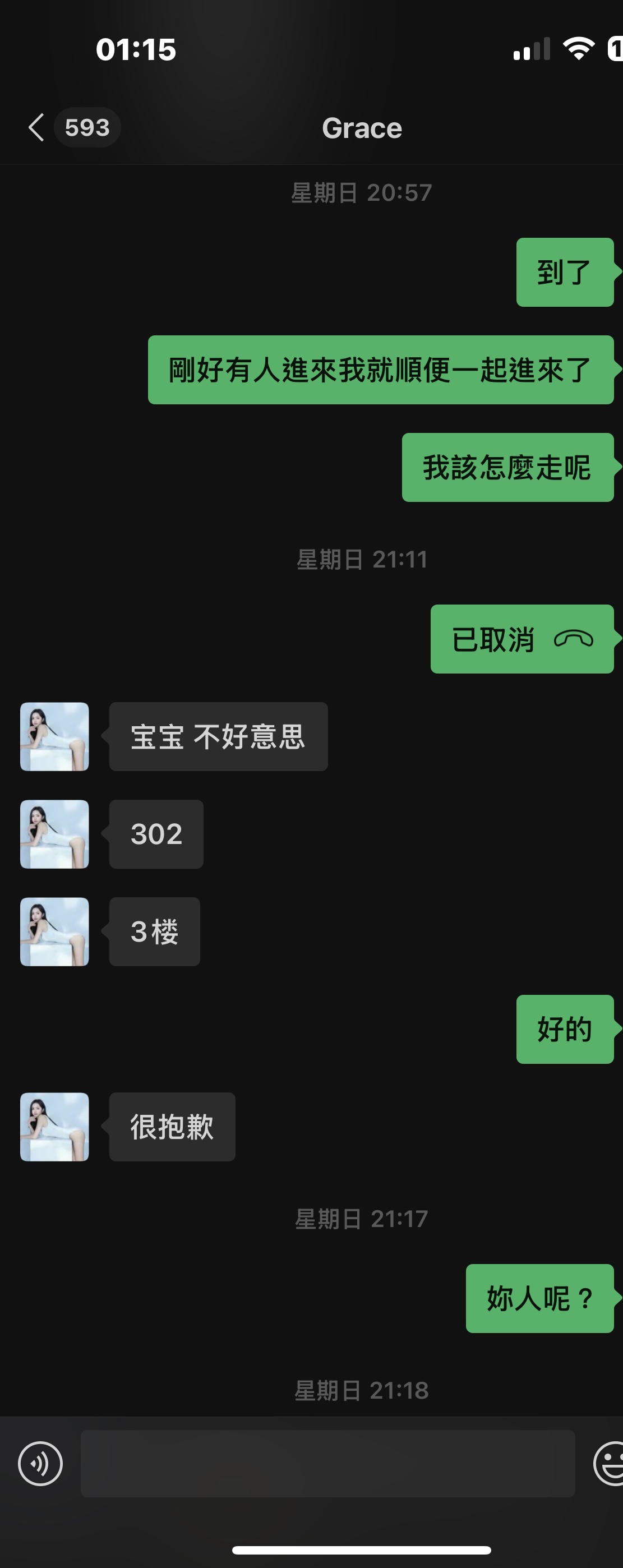Tap the cancelled call message 已取消
The height and width of the screenshot is (1568, 623).
pos(522,639)
